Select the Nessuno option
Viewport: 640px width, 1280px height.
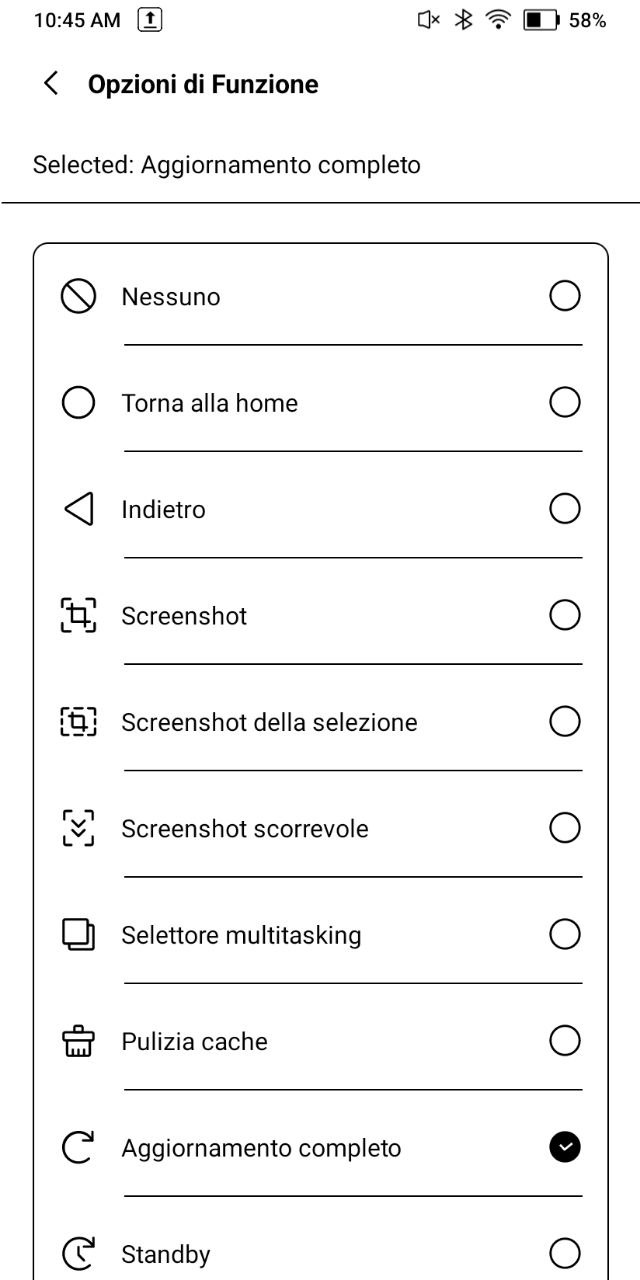[x=320, y=296]
